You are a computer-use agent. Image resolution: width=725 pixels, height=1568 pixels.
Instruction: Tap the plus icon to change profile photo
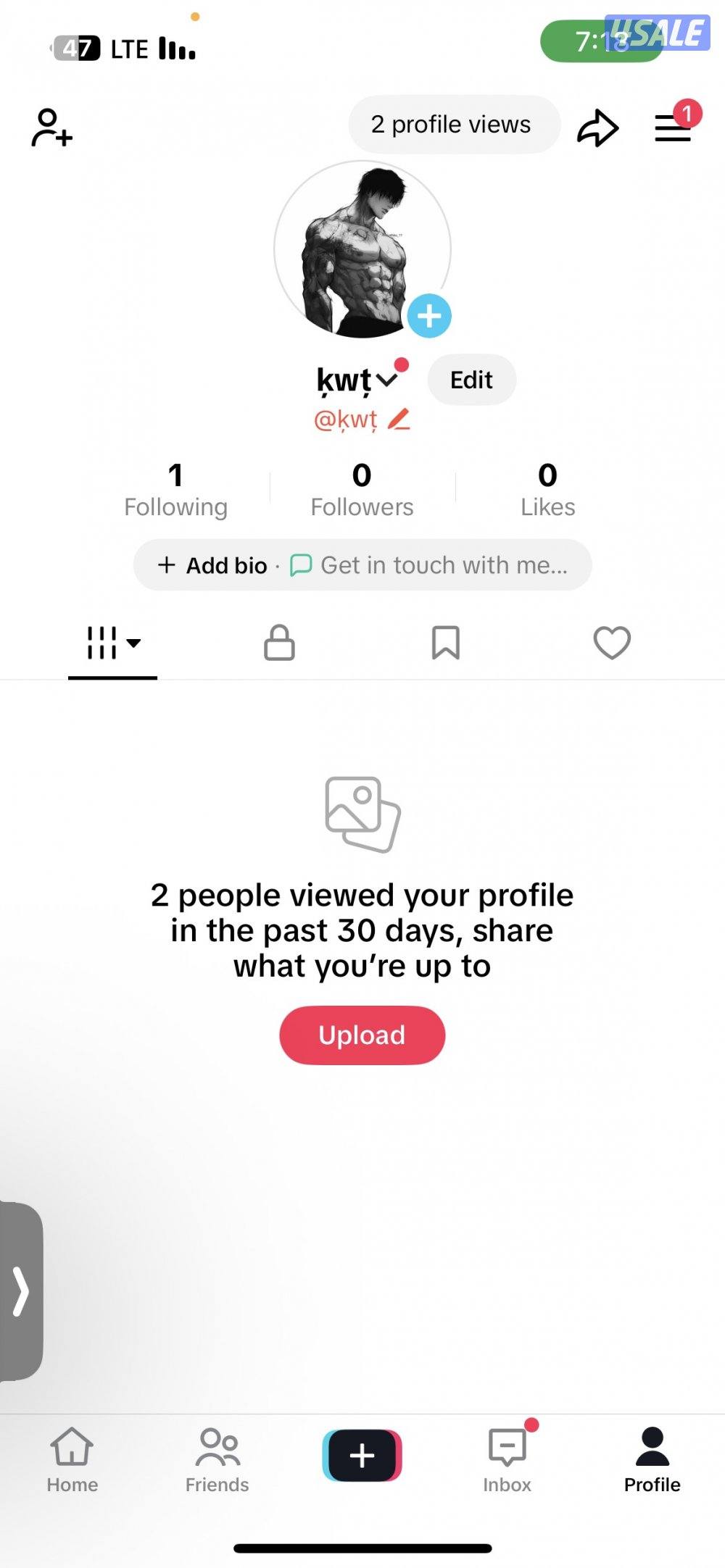pos(430,316)
